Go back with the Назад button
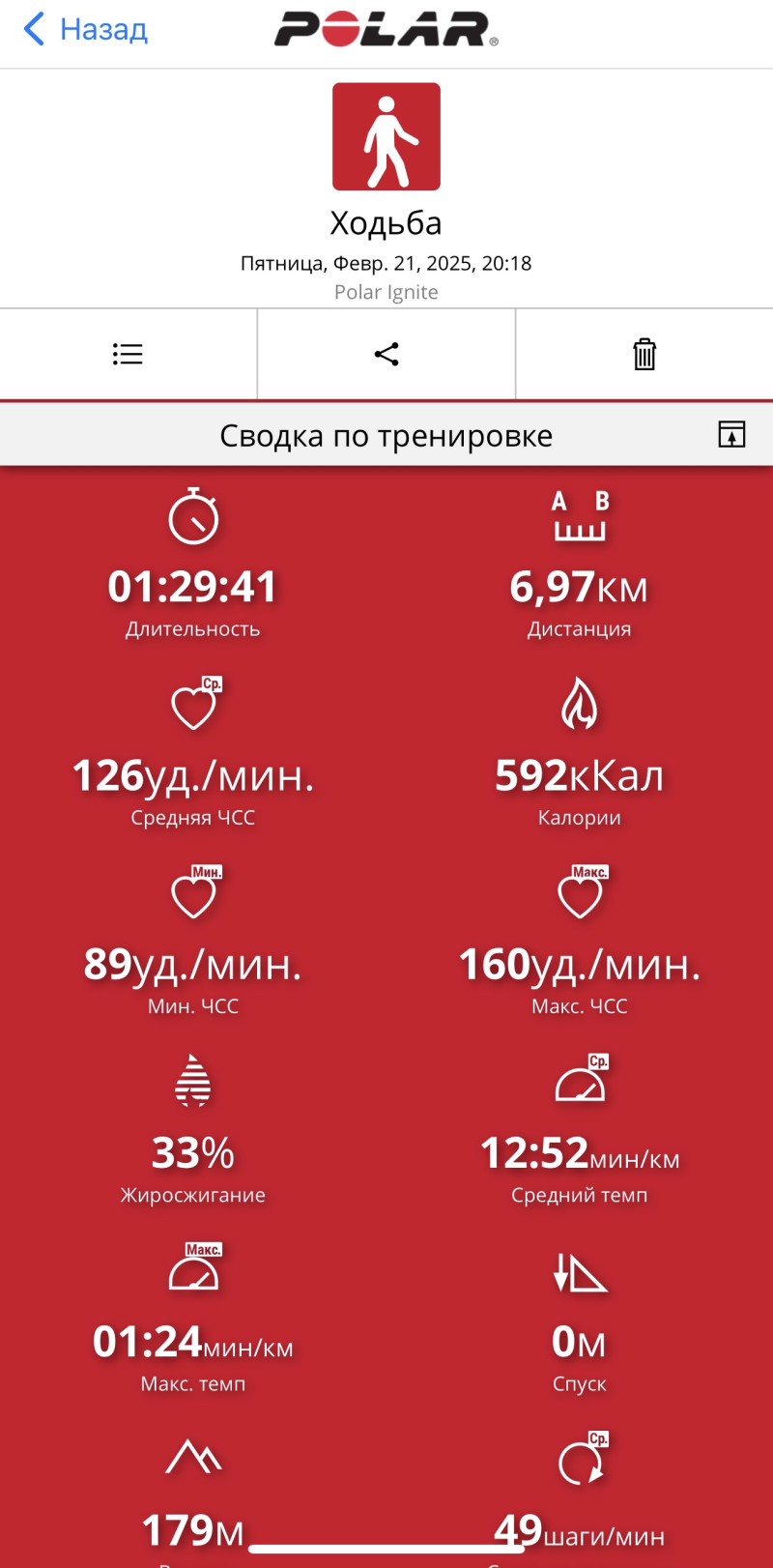Image resolution: width=773 pixels, height=1568 pixels. click(x=85, y=30)
